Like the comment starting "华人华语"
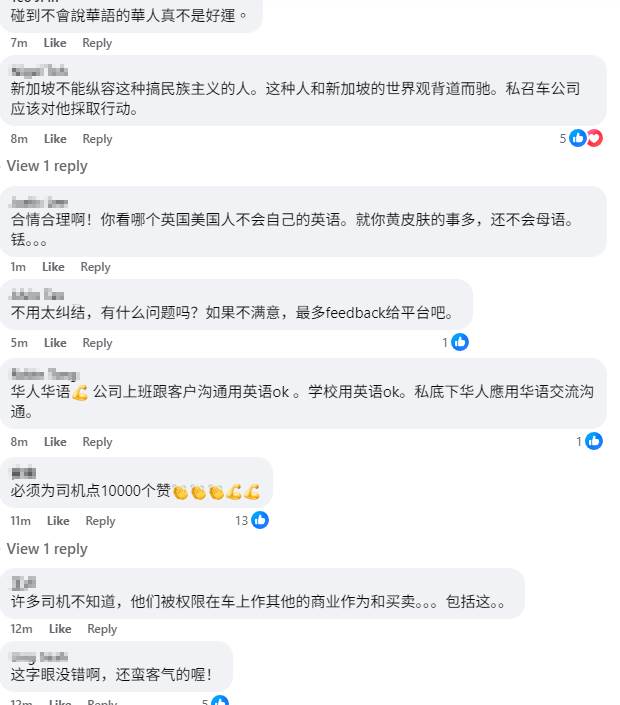This screenshot has width=620, height=705. (x=55, y=442)
